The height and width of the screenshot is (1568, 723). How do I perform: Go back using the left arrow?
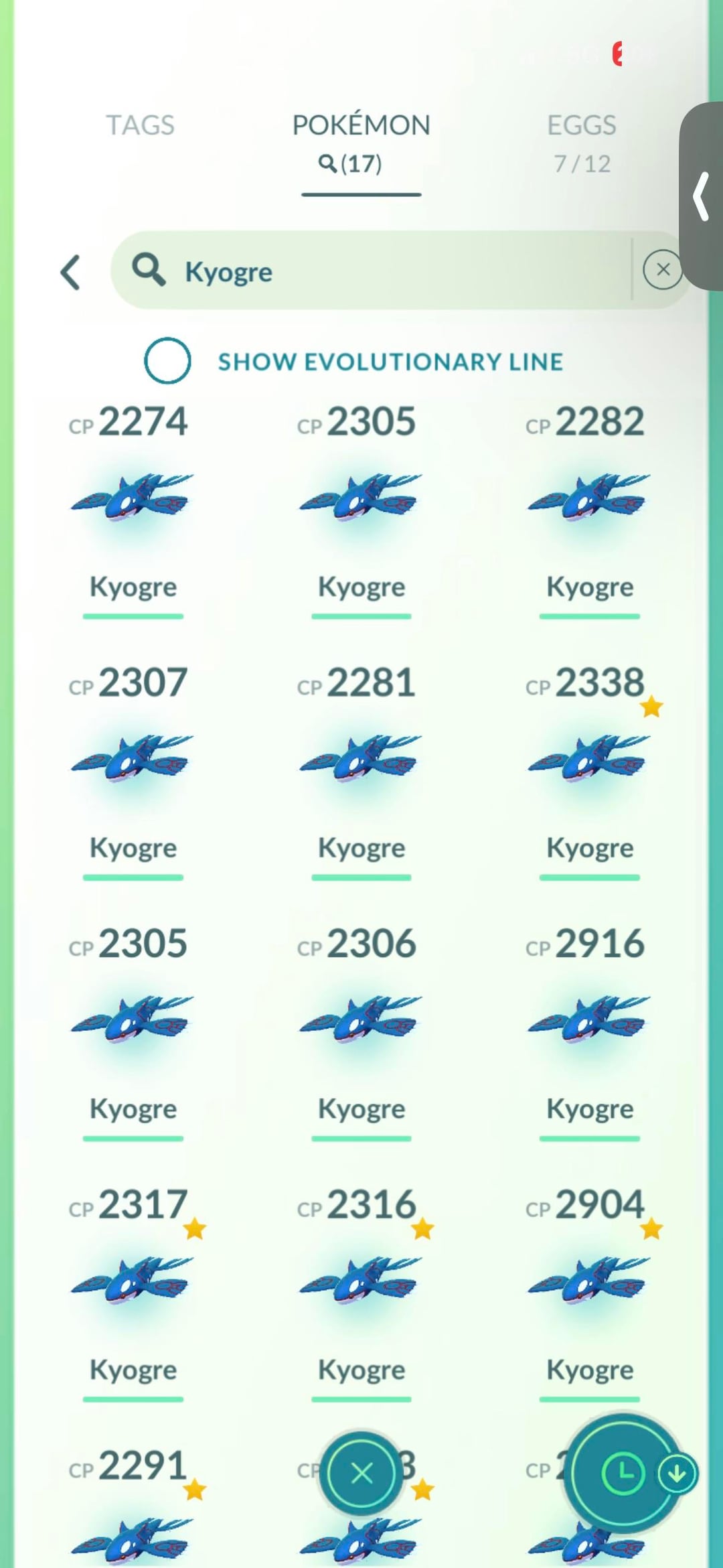coord(71,273)
